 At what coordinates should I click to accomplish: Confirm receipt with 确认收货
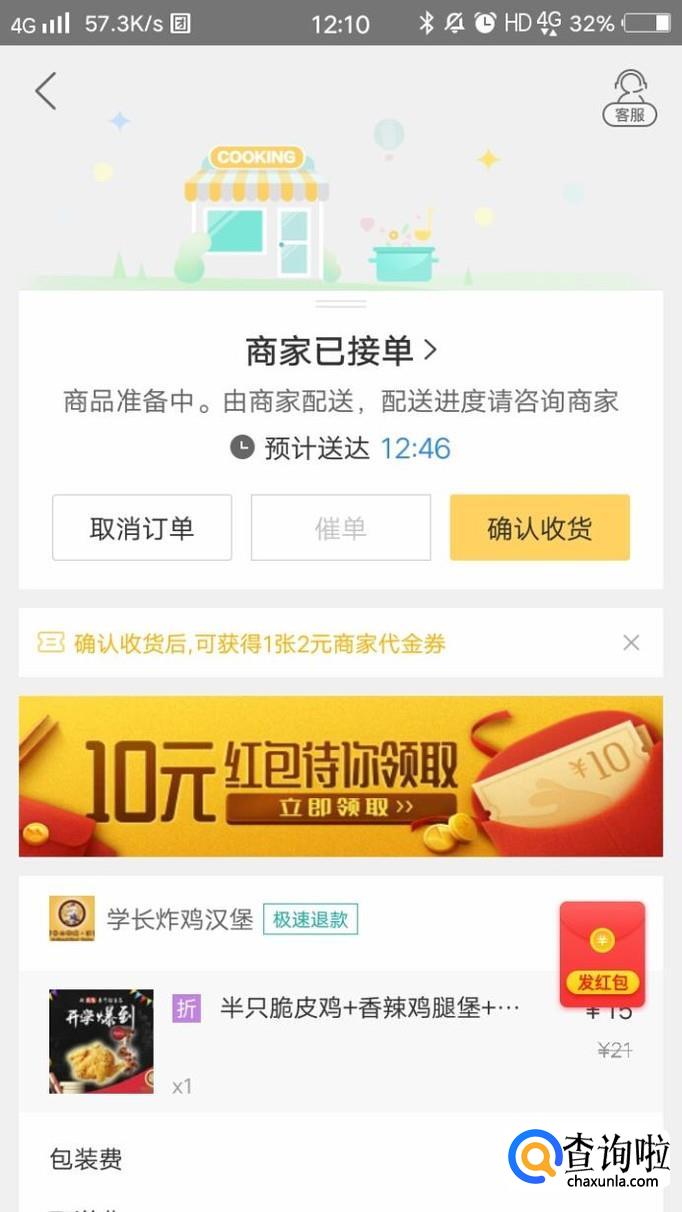(x=539, y=528)
